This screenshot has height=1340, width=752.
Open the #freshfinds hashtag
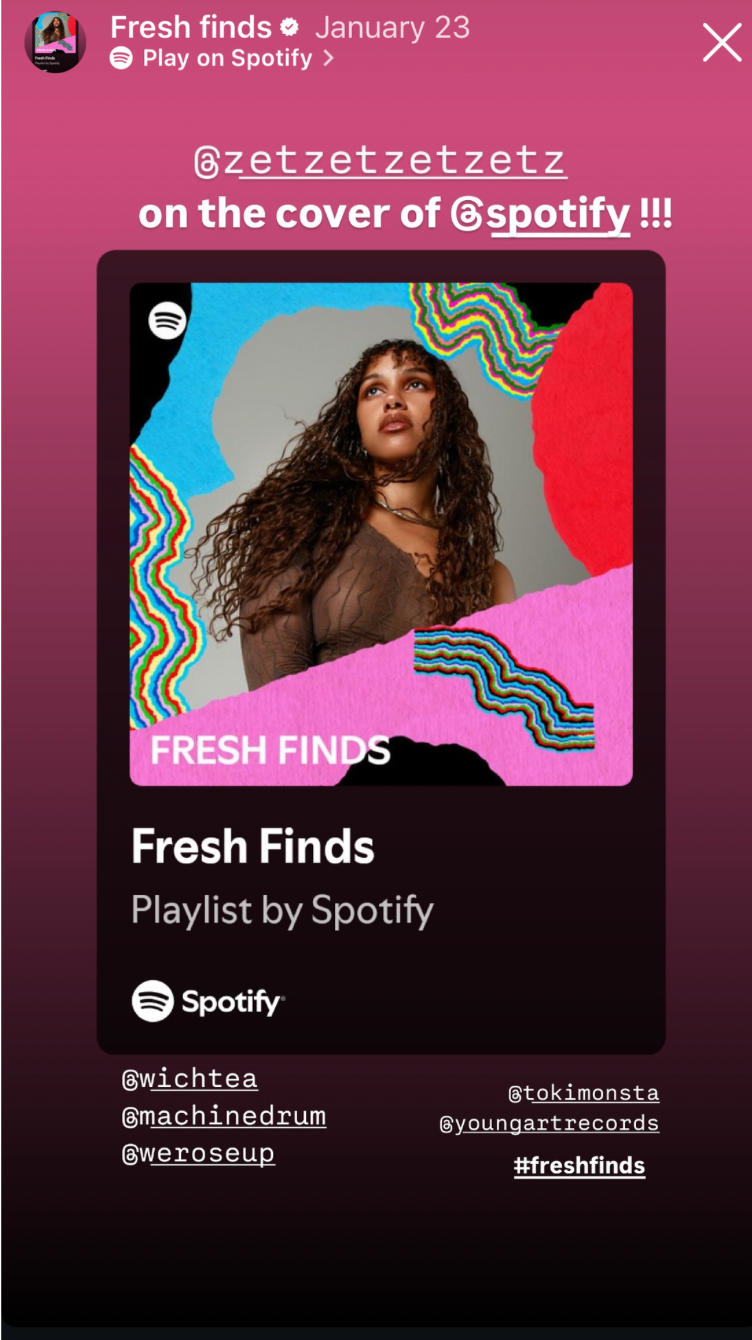pos(579,1166)
